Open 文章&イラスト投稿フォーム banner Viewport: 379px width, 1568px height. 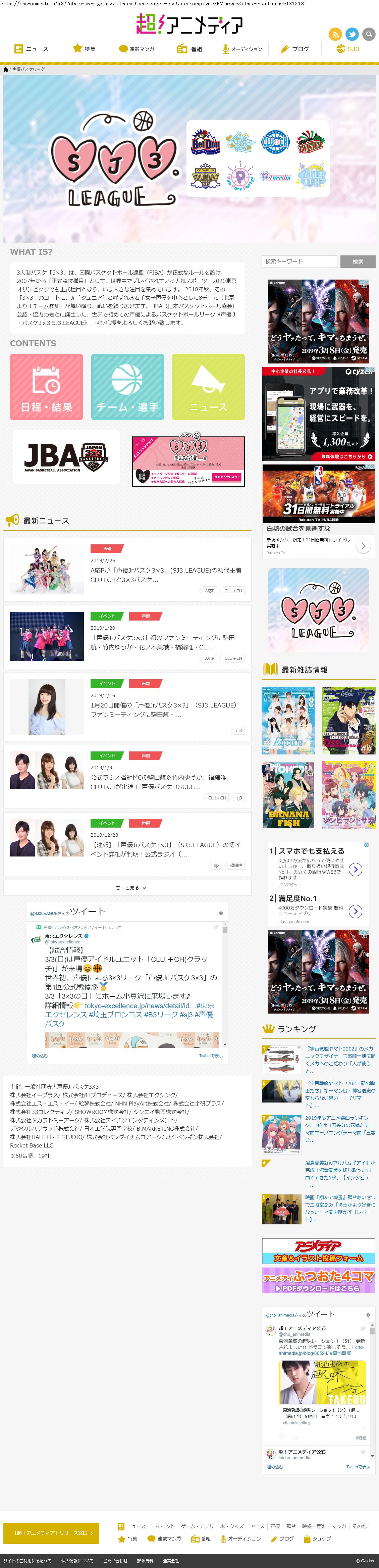318,1250
